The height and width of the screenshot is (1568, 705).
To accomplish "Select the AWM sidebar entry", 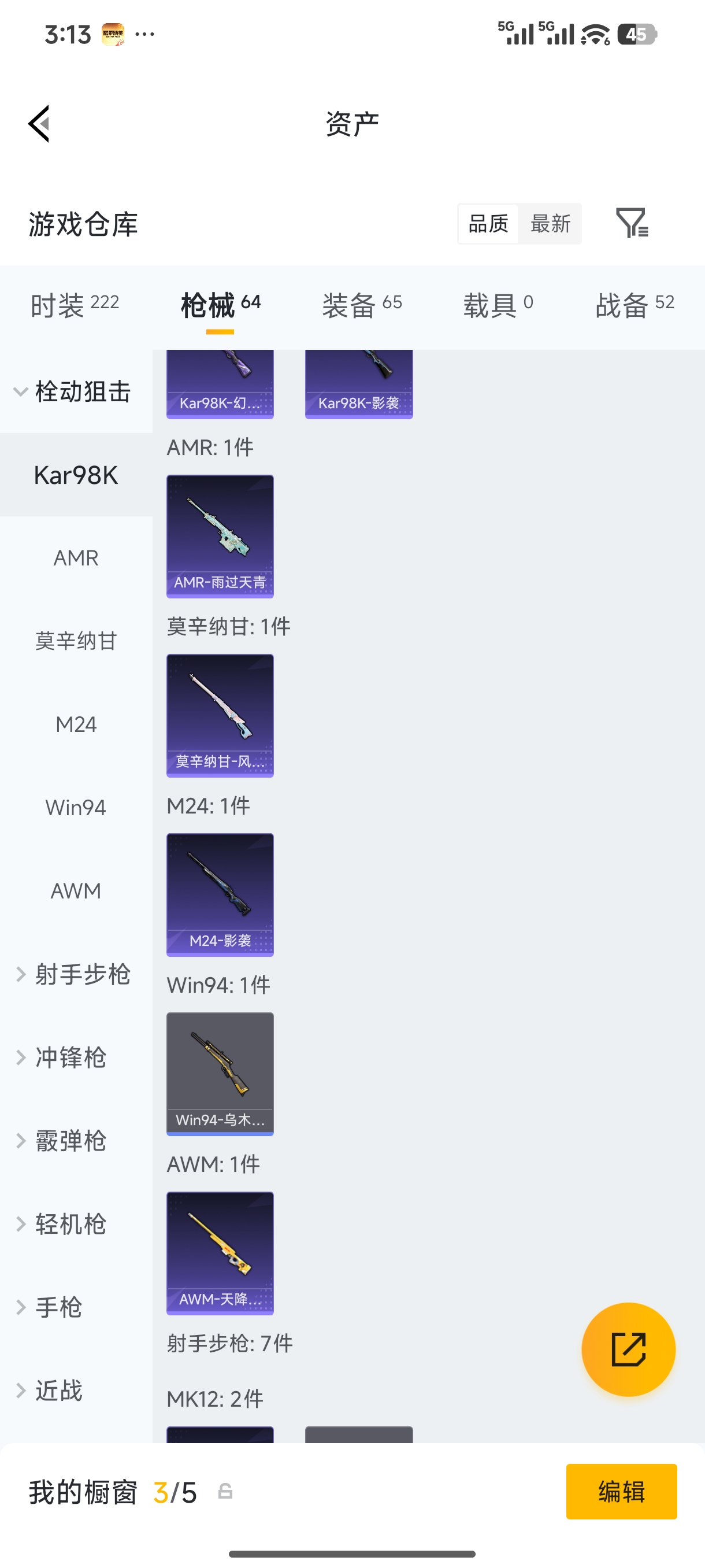I will point(75,890).
